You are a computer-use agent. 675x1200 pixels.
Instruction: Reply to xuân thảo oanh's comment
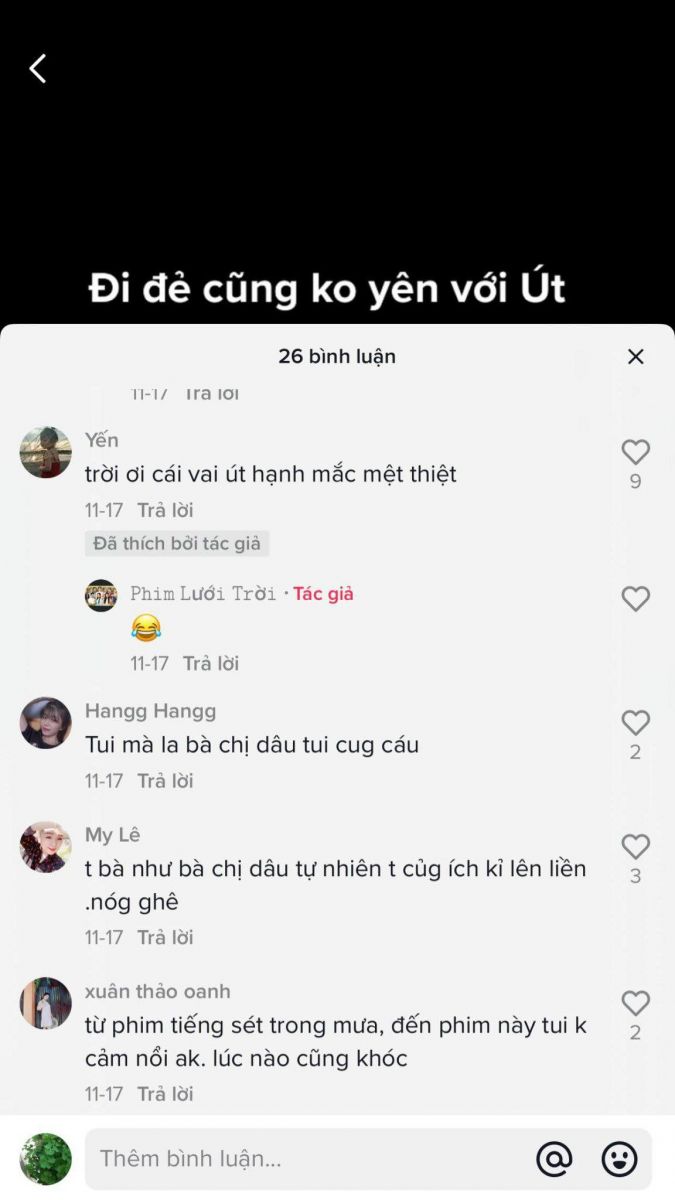point(165,1094)
